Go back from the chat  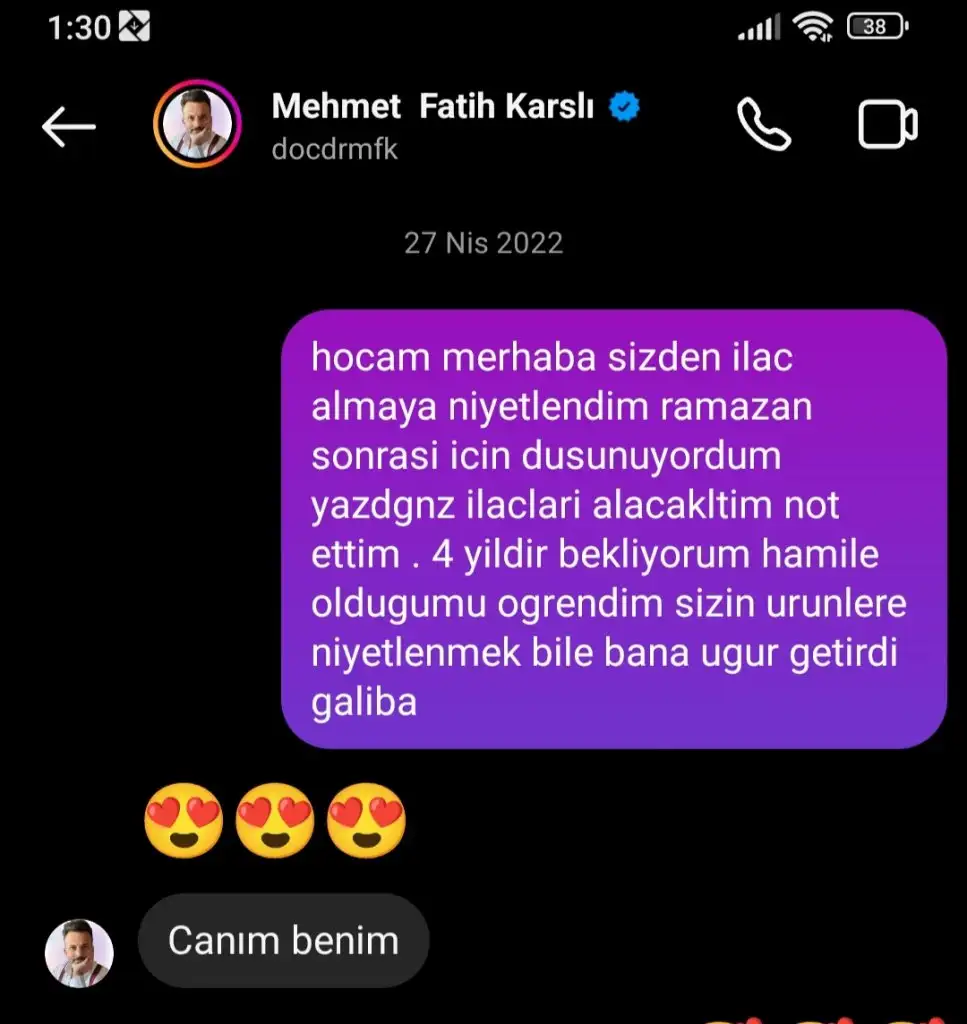tap(69, 127)
